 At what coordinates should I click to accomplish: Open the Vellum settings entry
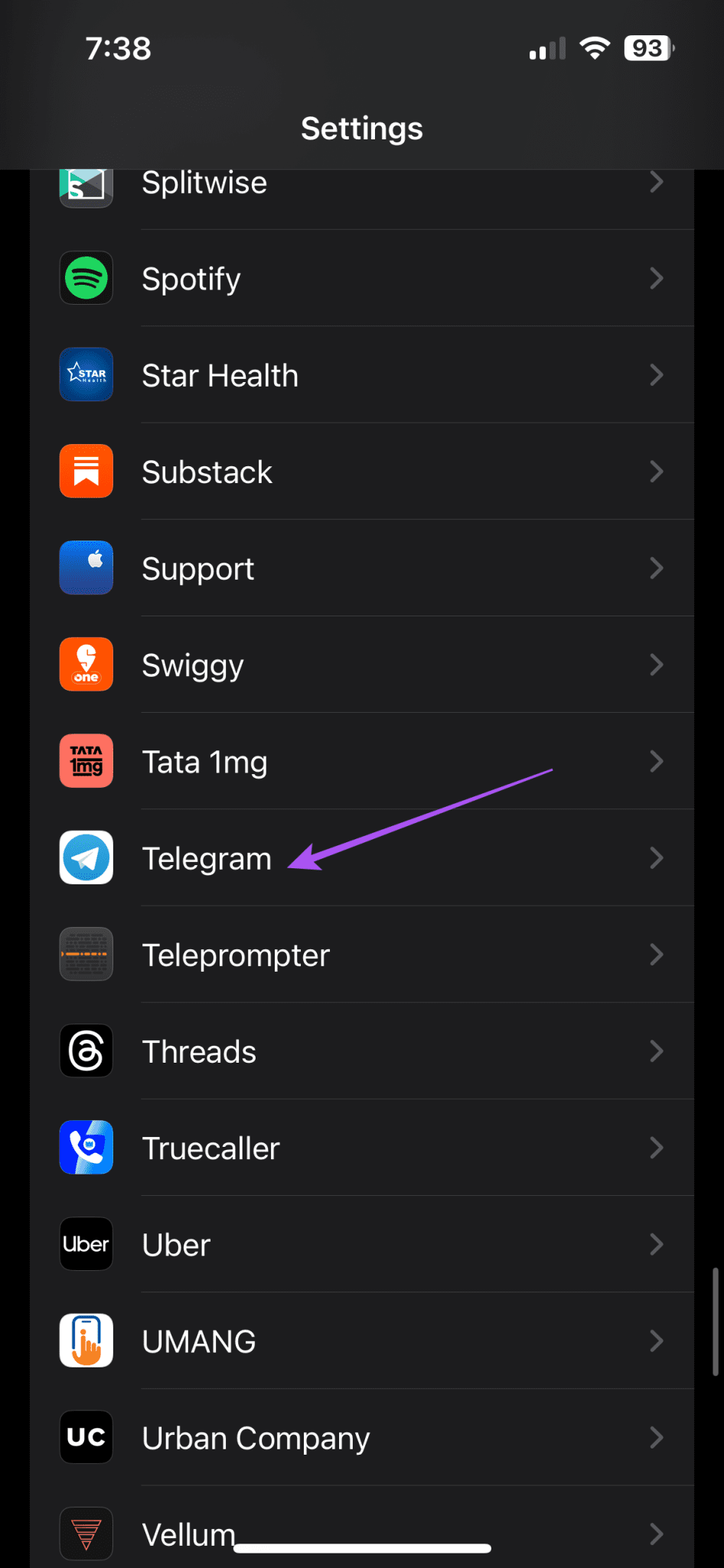pyautogui.click(x=361, y=1534)
